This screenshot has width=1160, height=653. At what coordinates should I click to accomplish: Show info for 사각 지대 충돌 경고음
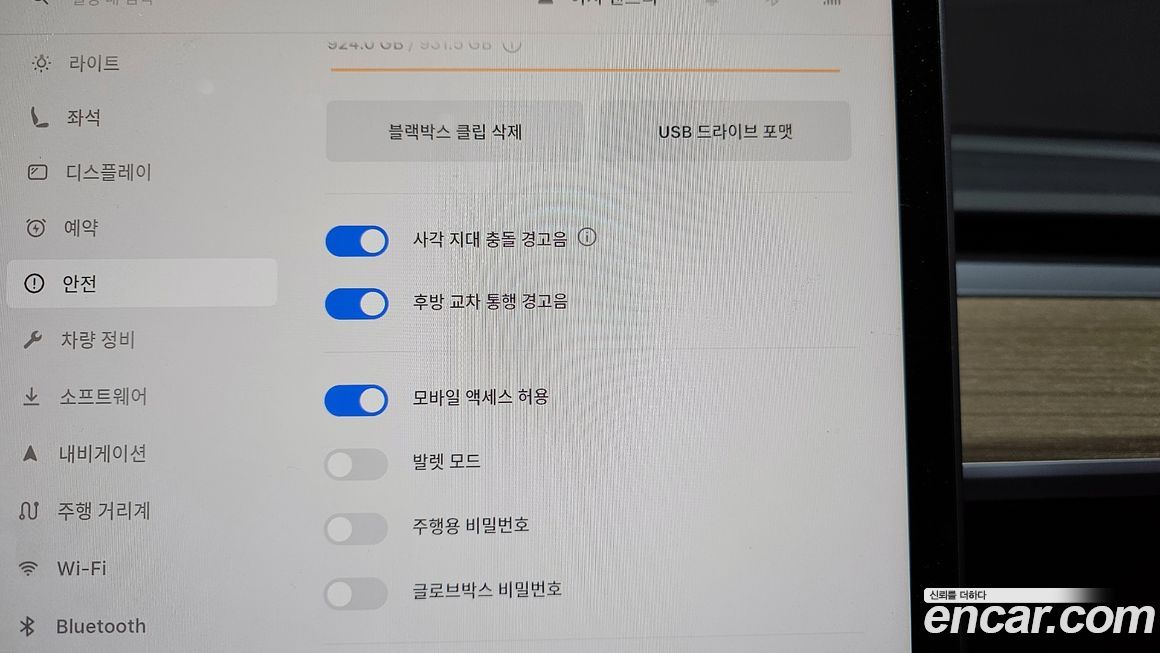(588, 238)
